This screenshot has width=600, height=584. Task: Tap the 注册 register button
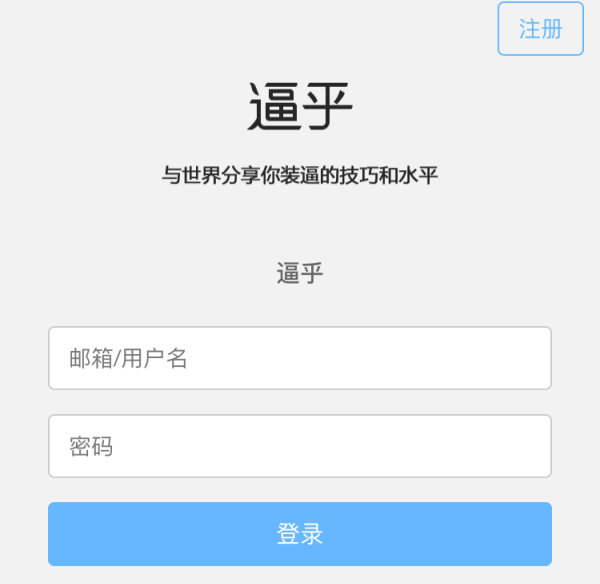coord(540,29)
